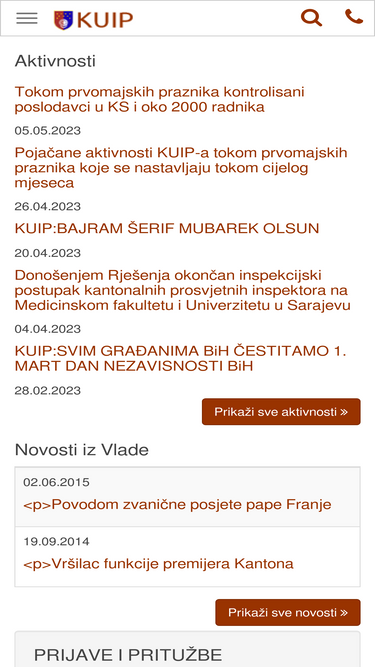Tap Prikaži sve aktivnosti button
The width and height of the screenshot is (375, 667).
tap(281, 412)
